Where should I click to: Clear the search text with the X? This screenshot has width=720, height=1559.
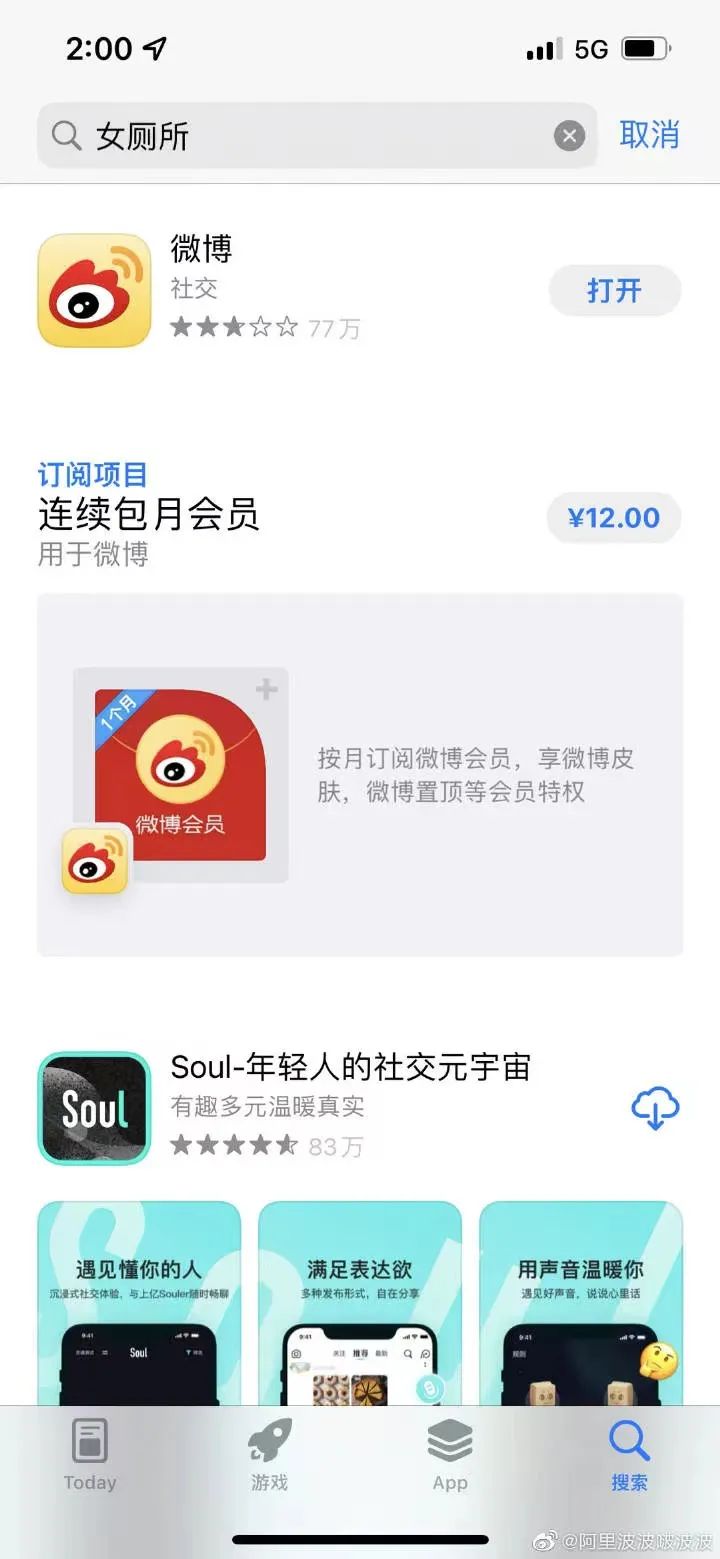point(569,136)
